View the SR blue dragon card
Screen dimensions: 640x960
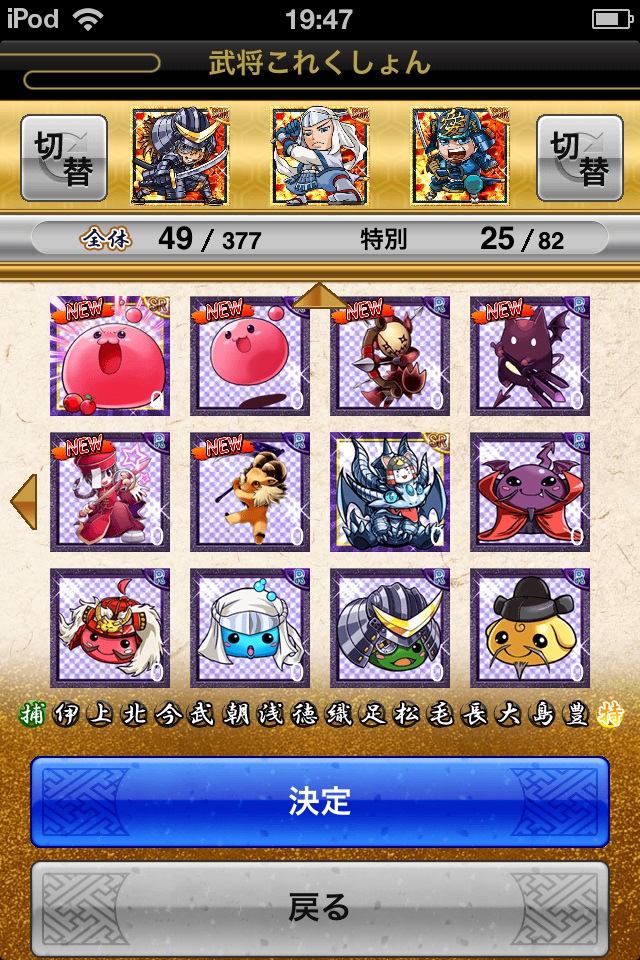(x=390, y=492)
